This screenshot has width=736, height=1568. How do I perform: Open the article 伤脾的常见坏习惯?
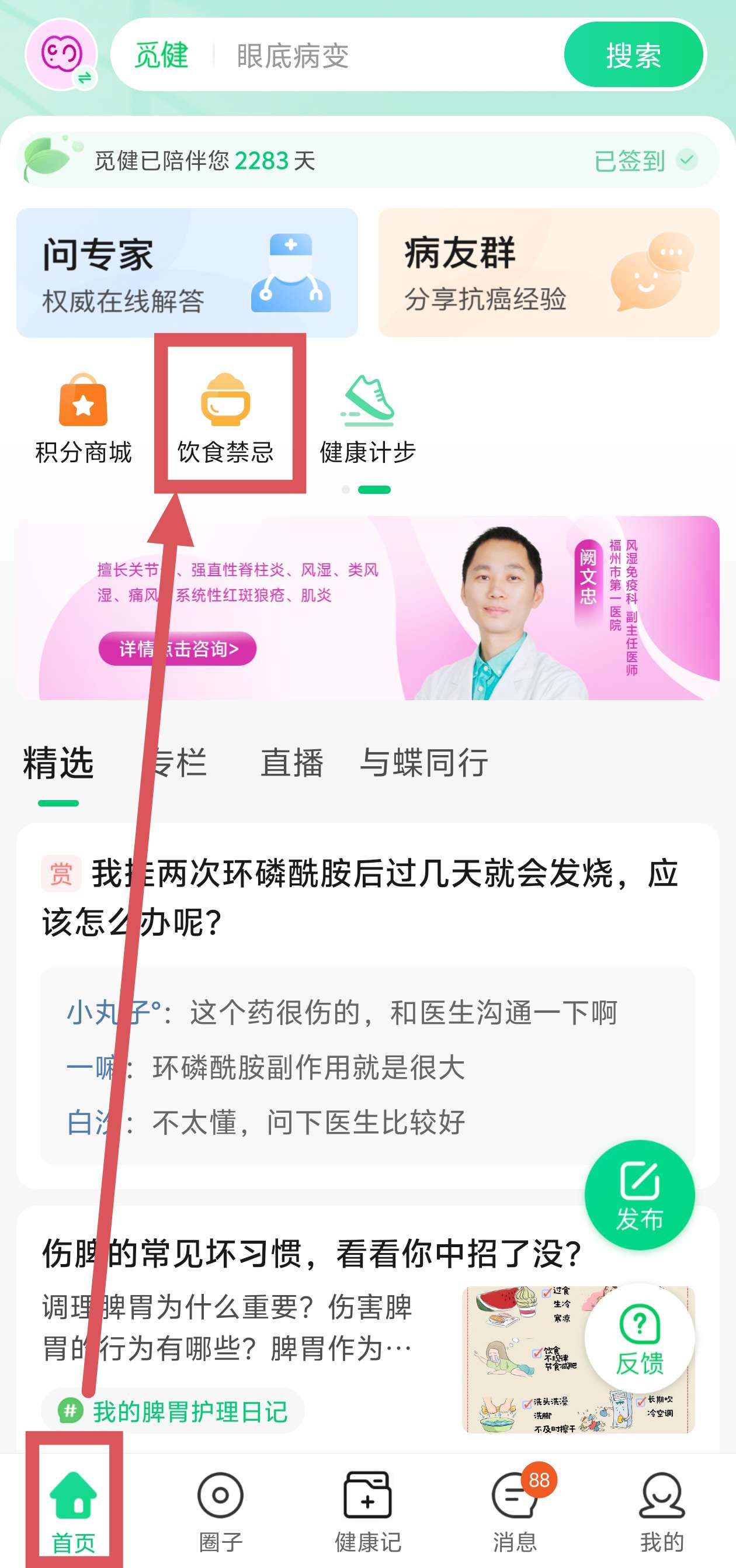(x=310, y=1254)
